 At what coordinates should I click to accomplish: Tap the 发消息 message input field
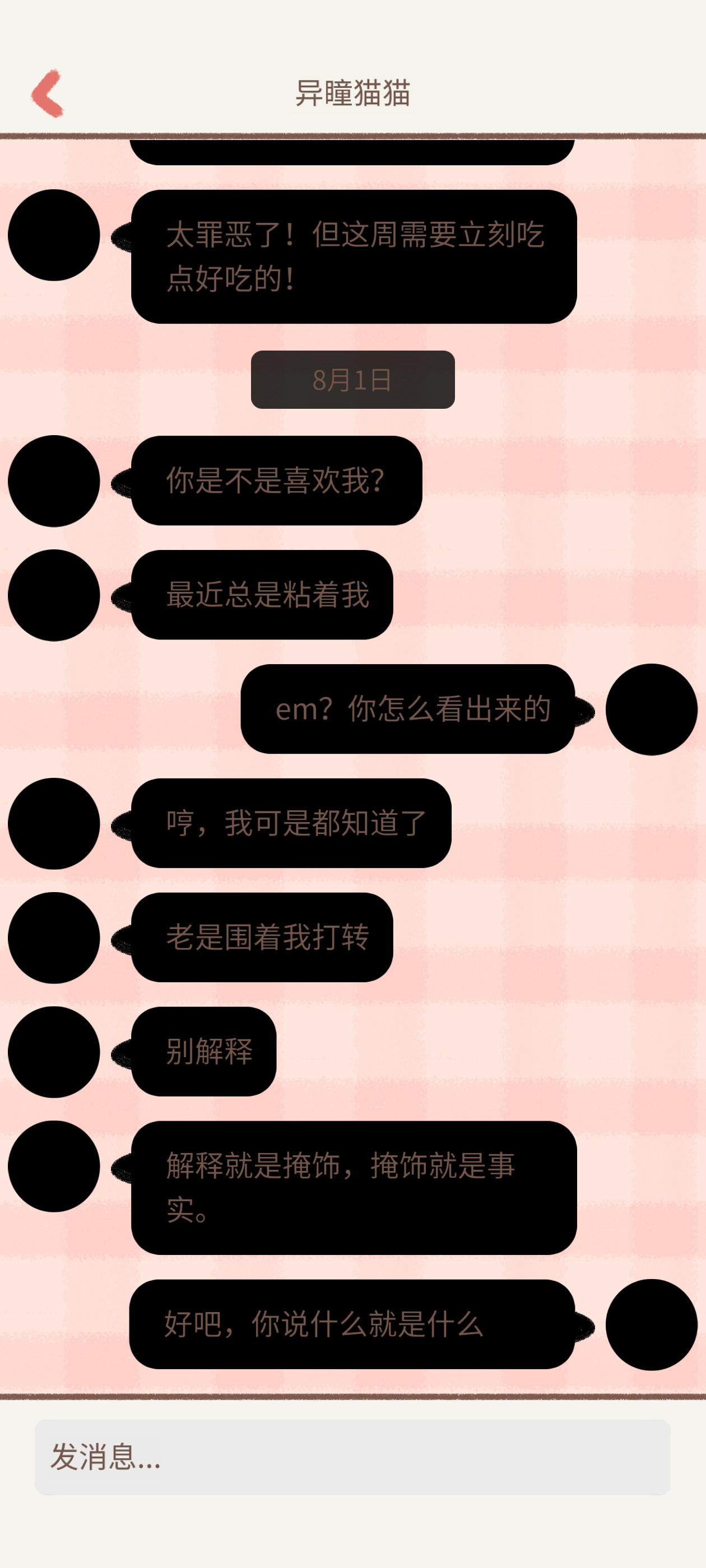coord(352,1457)
